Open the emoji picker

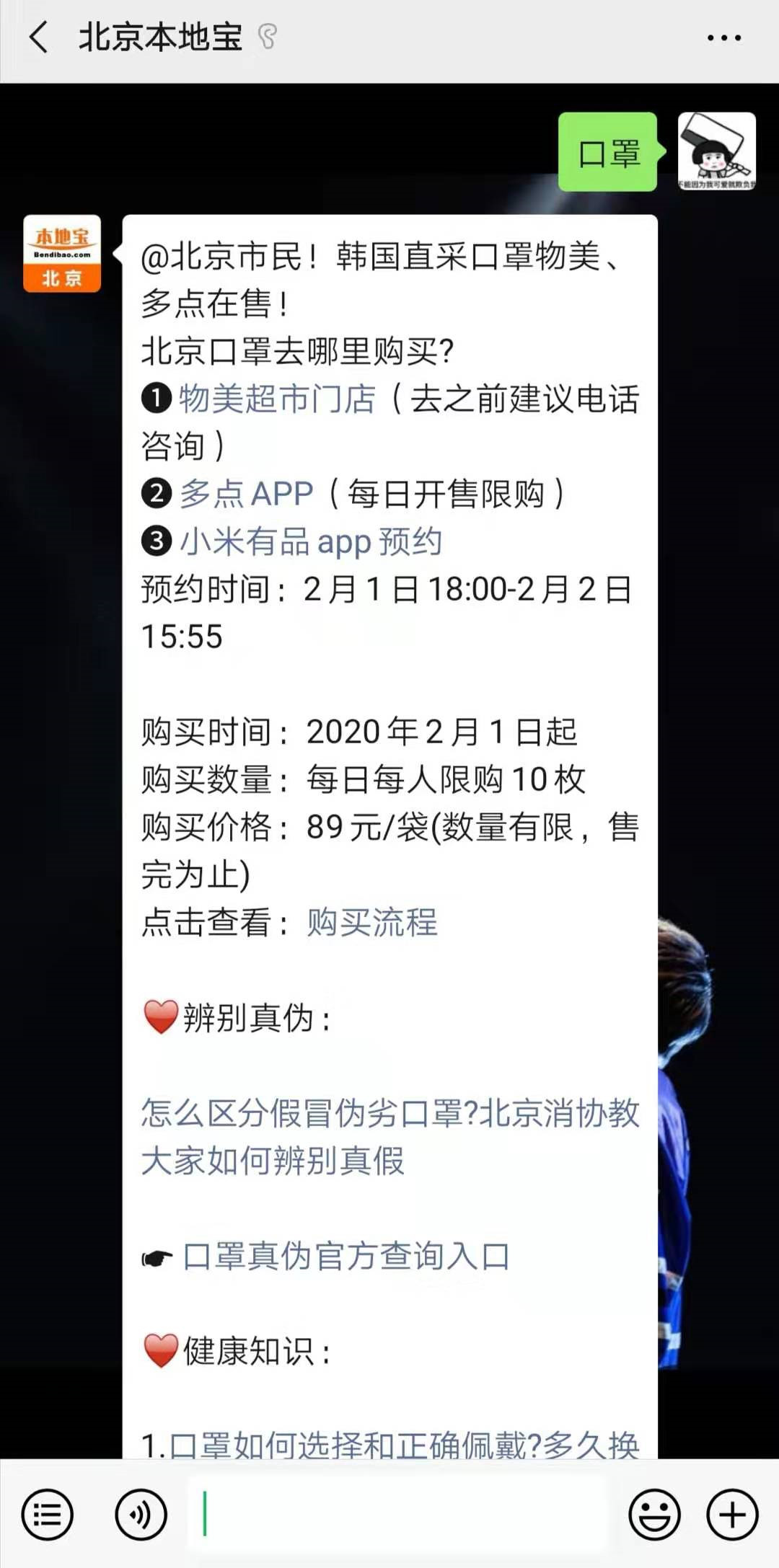654,1515
